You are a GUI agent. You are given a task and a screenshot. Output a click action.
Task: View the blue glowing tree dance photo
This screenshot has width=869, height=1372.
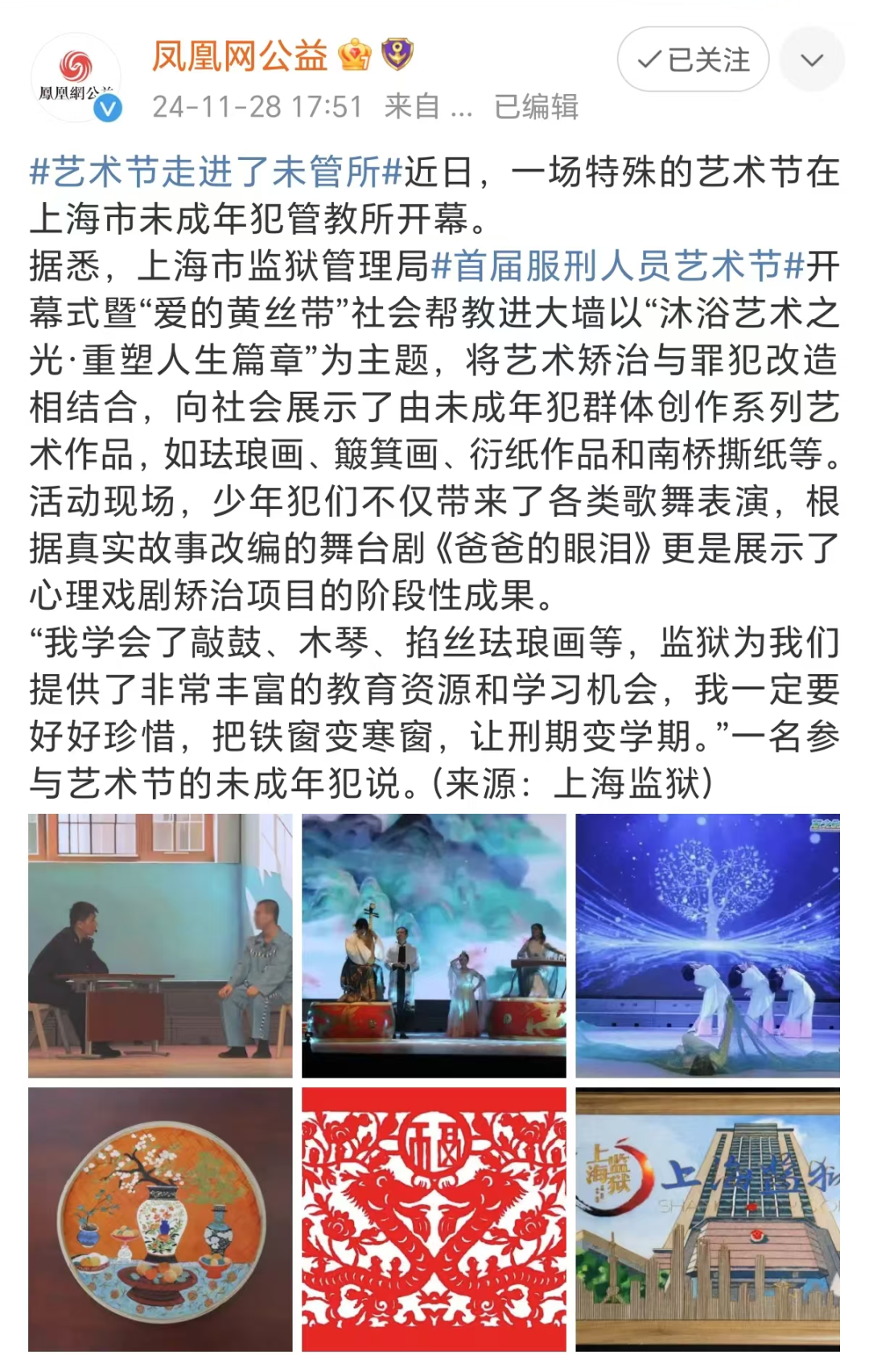pos(707,945)
